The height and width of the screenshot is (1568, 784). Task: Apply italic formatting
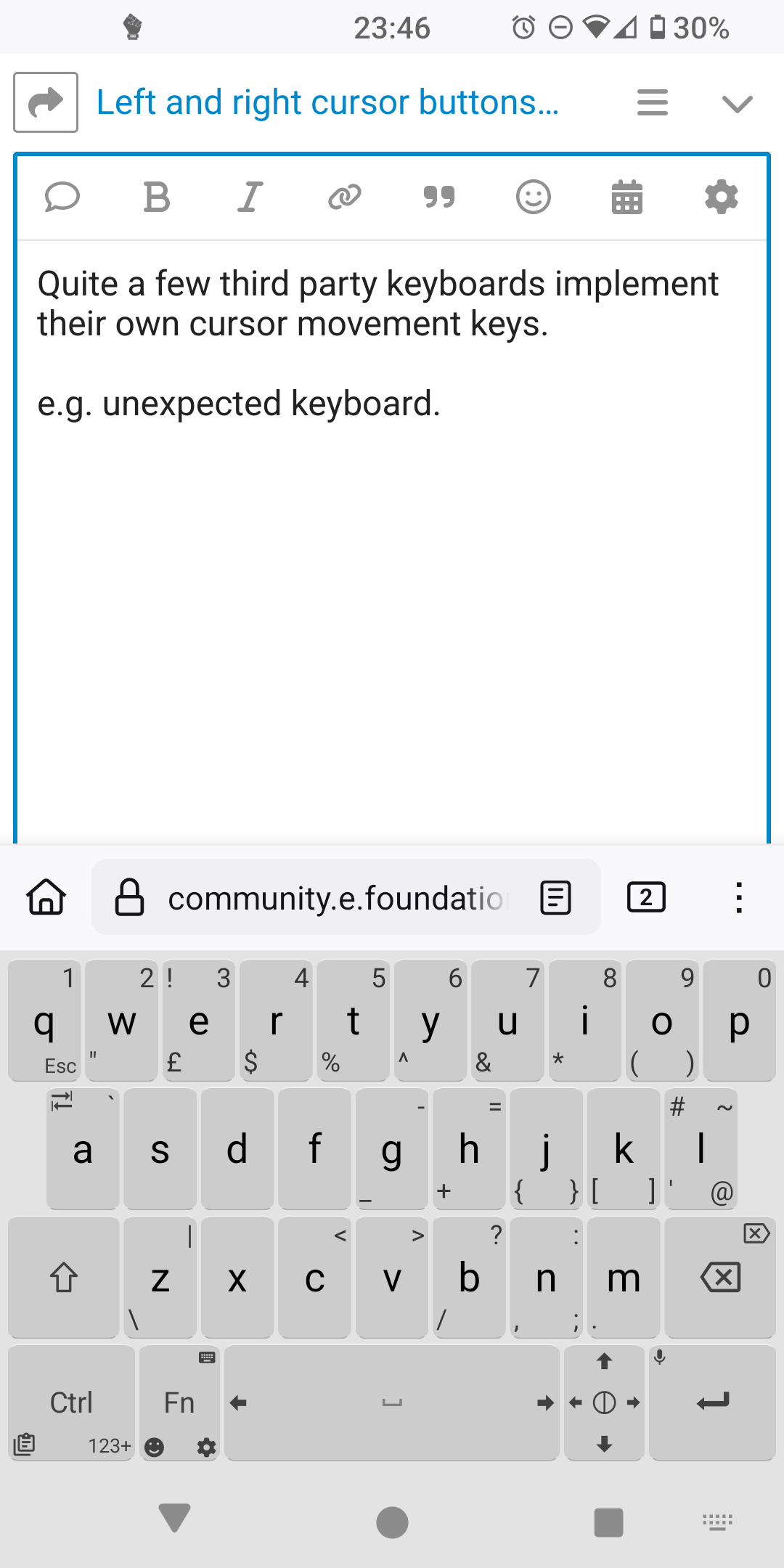(250, 197)
